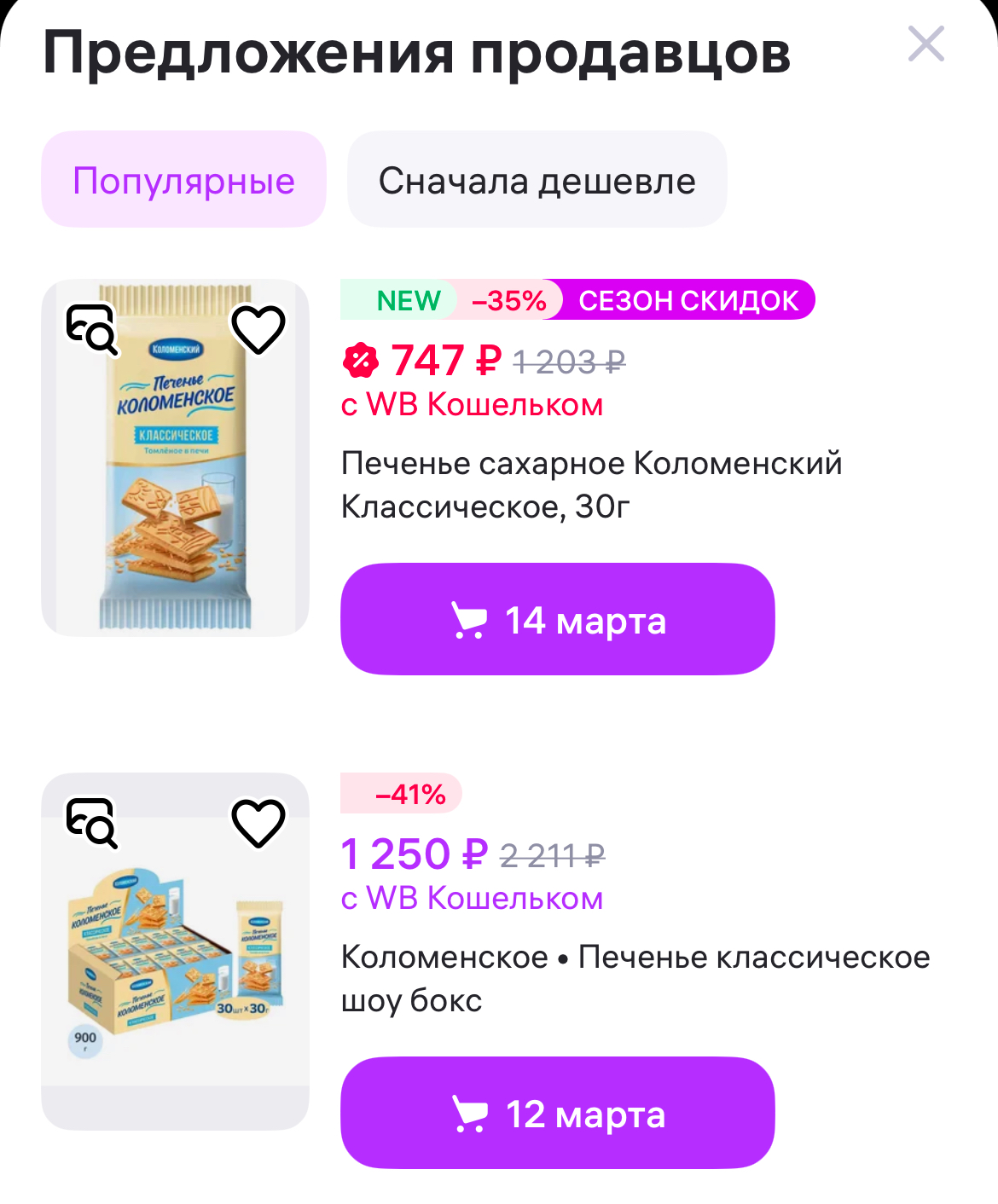
Task: Sort offers by Сначала дешевле
Action: 537,180
